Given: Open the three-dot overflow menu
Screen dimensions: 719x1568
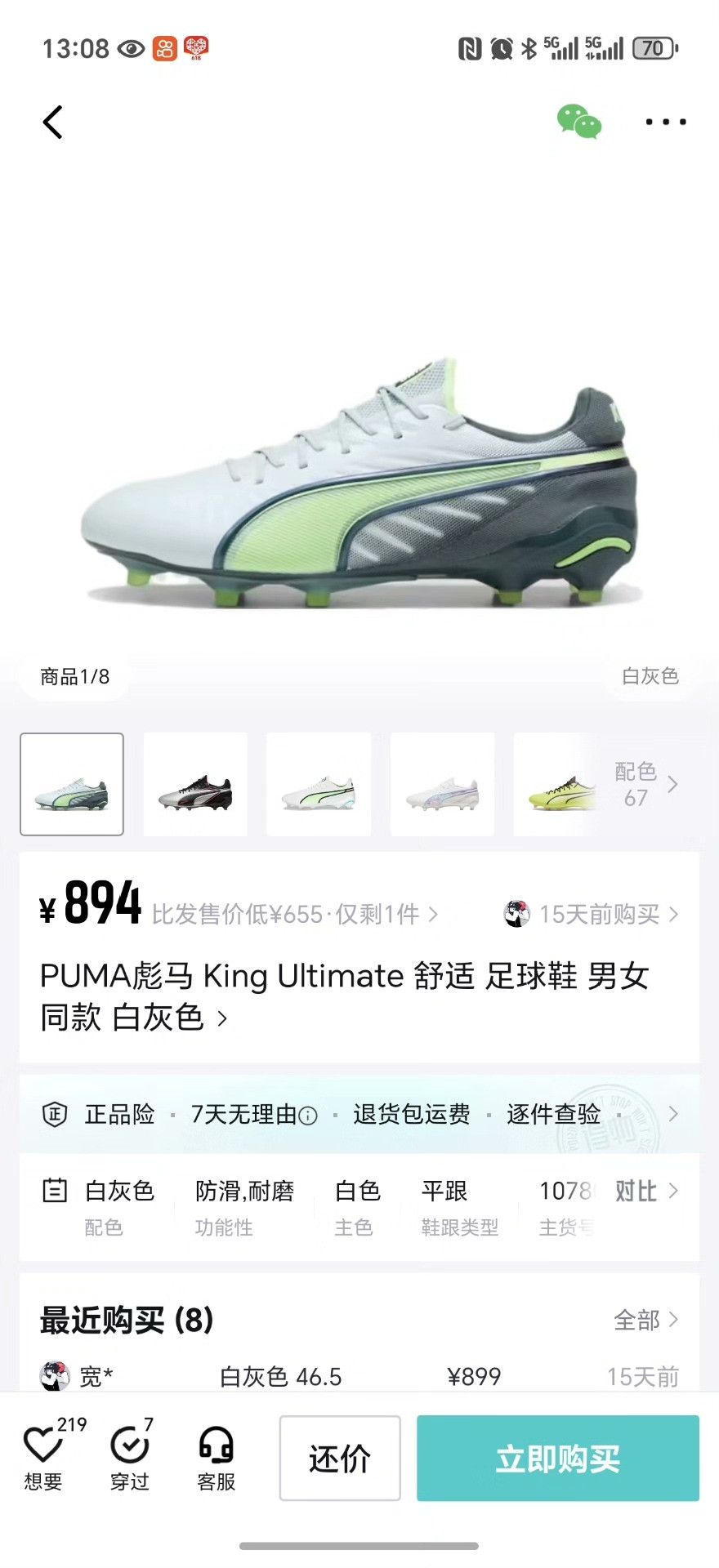Looking at the screenshot, I should pos(666,122).
